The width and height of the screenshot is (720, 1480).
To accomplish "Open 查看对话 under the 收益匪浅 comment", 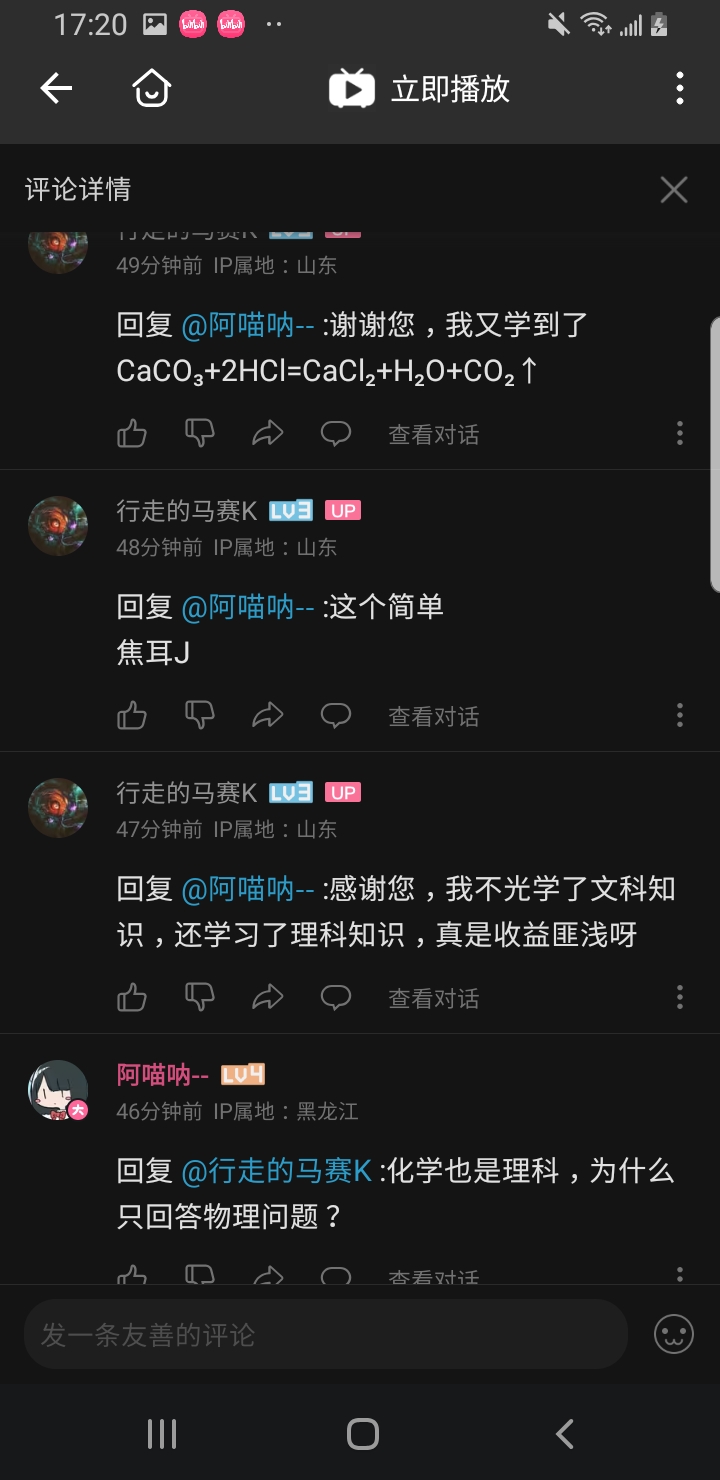I will (x=433, y=998).
